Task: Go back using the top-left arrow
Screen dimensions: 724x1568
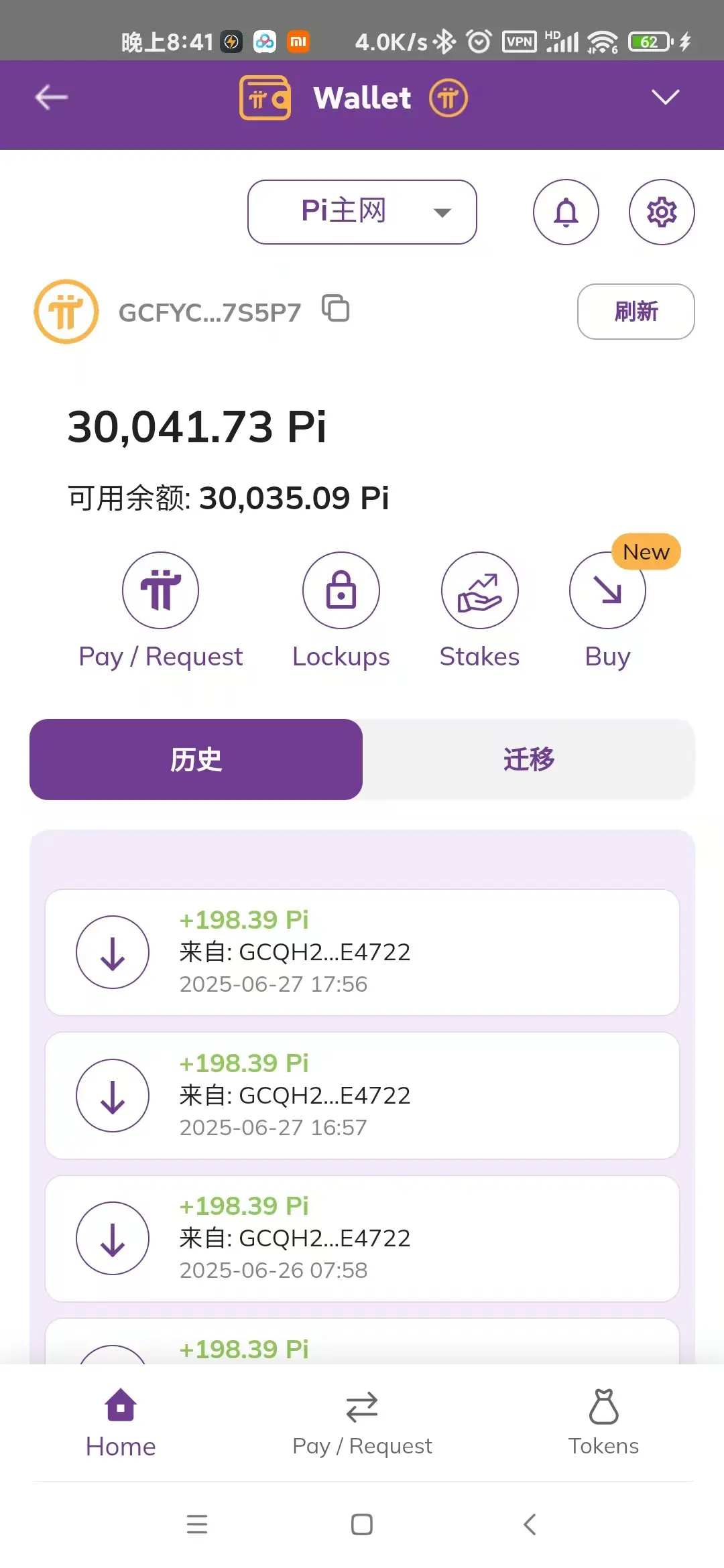Action: pos(52,98)
